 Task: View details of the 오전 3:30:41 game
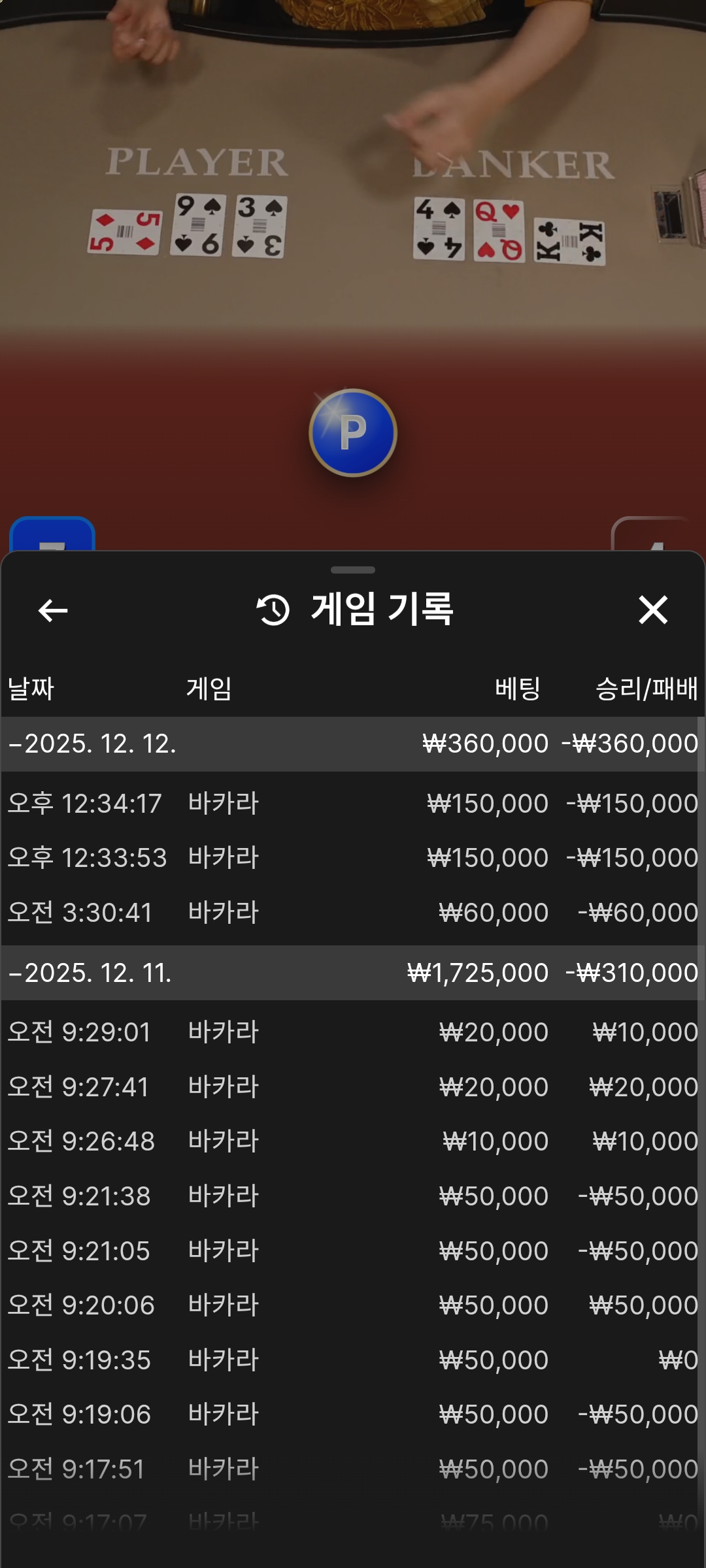pyautogui.click(x=352, y=913)
